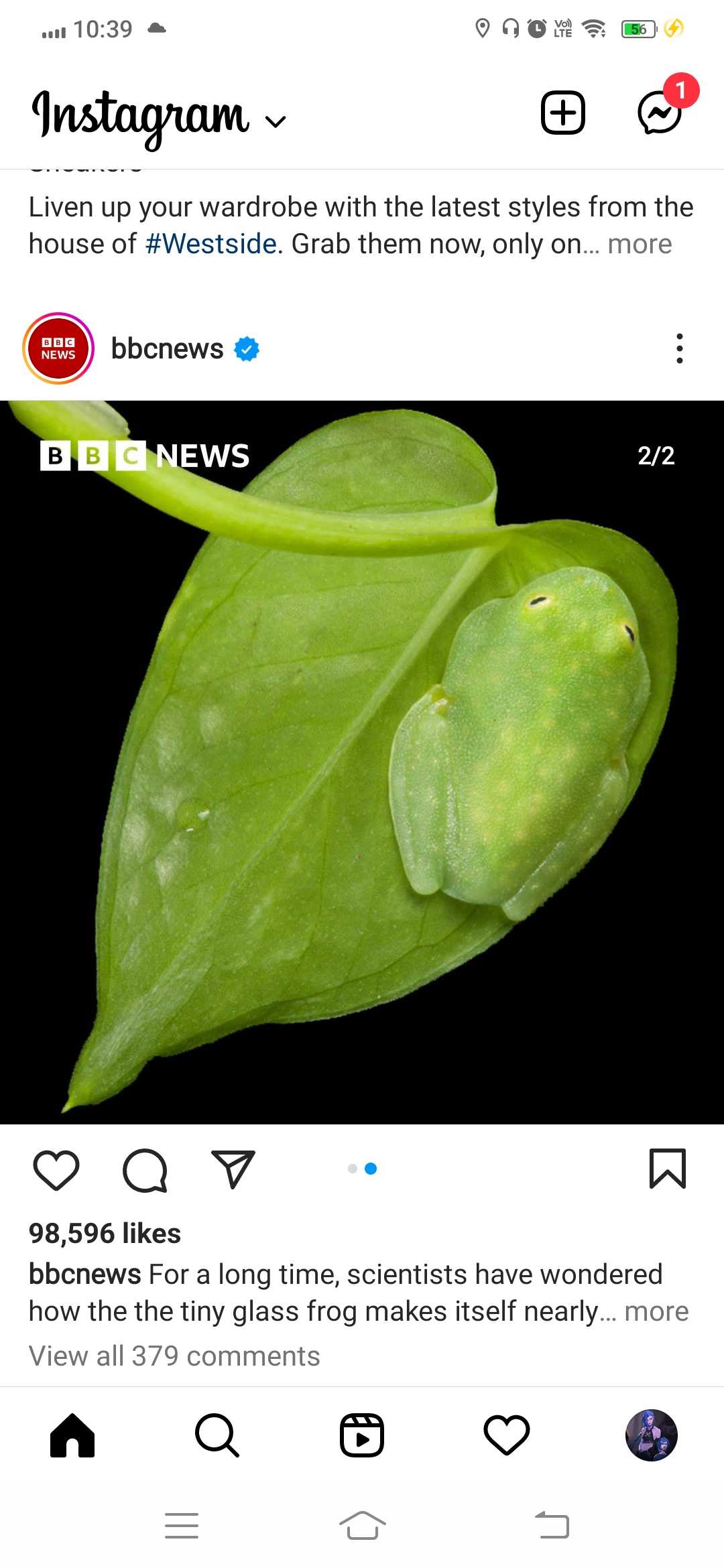Switch to the Reels tab
Screen dimensions: 724x1568
pos(362,1435)
